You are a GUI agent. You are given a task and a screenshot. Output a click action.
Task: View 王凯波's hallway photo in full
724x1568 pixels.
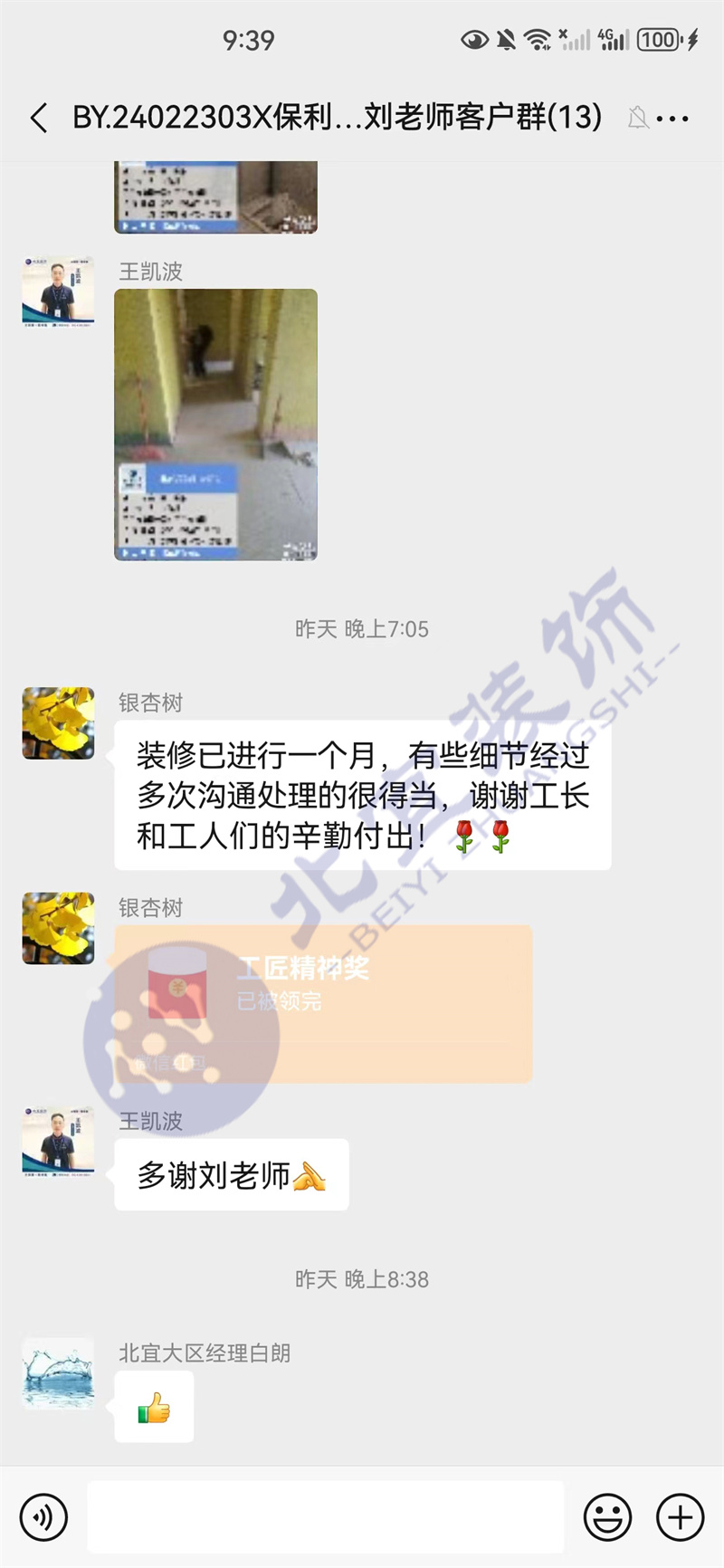tap(215, 425)
